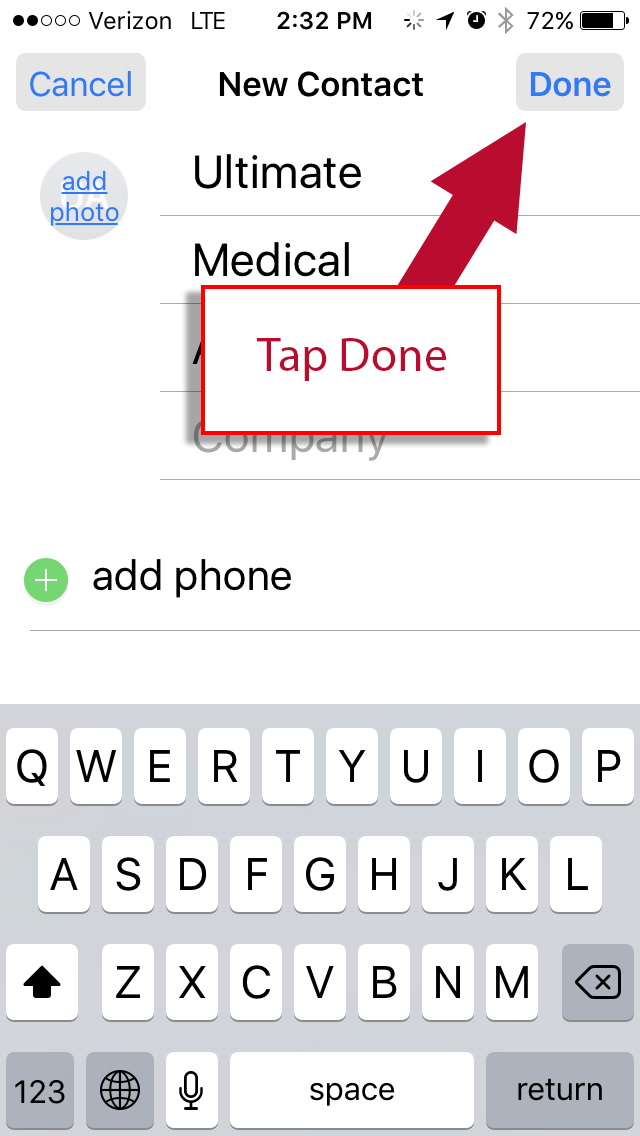Screen dimensions: 640x1136
Task: Add a photo to the contact
Action: [x=84, y=196]
